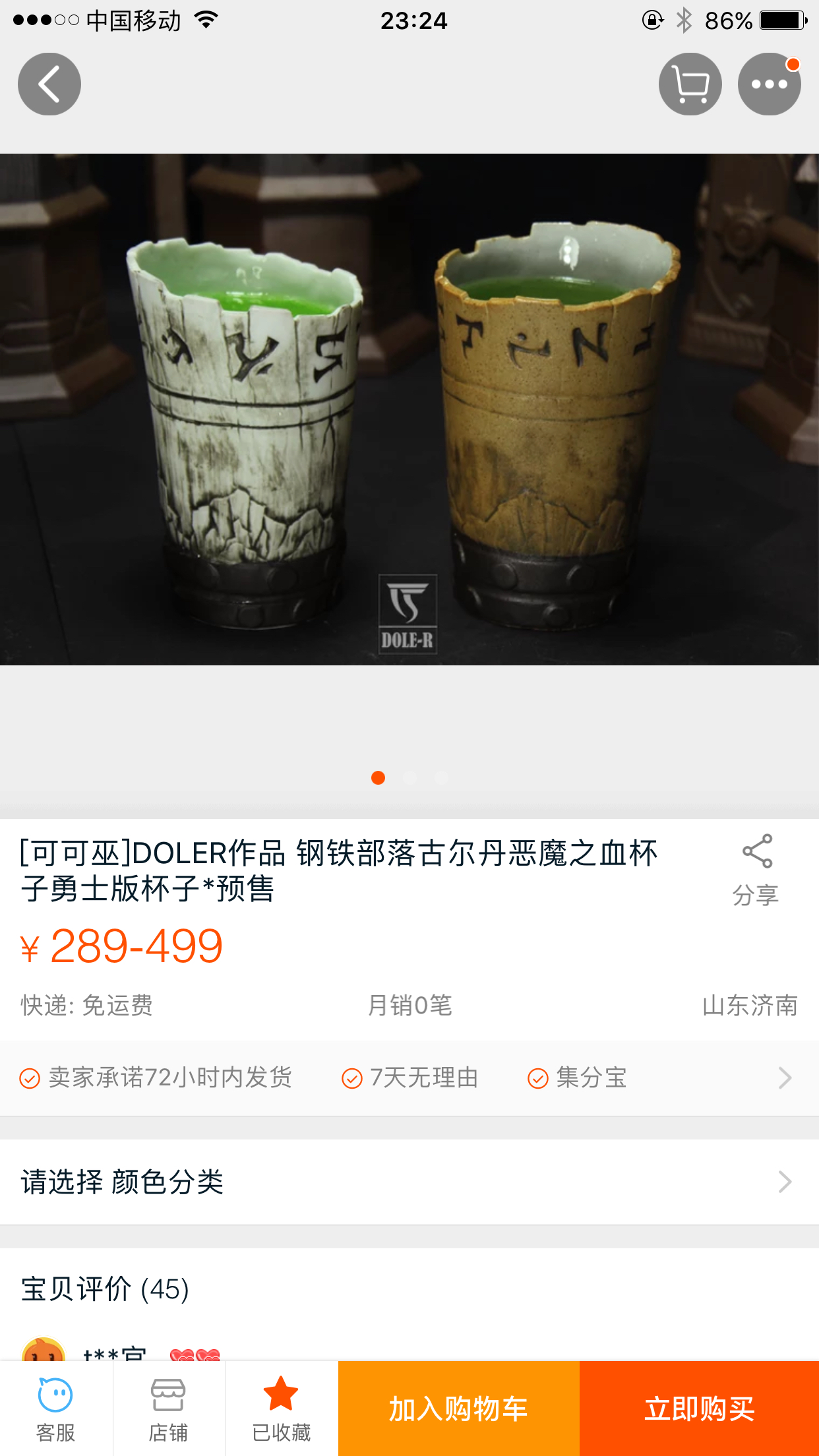
Task: Tap the check badge next to 7天无理由
Action: click(351, 1077)
